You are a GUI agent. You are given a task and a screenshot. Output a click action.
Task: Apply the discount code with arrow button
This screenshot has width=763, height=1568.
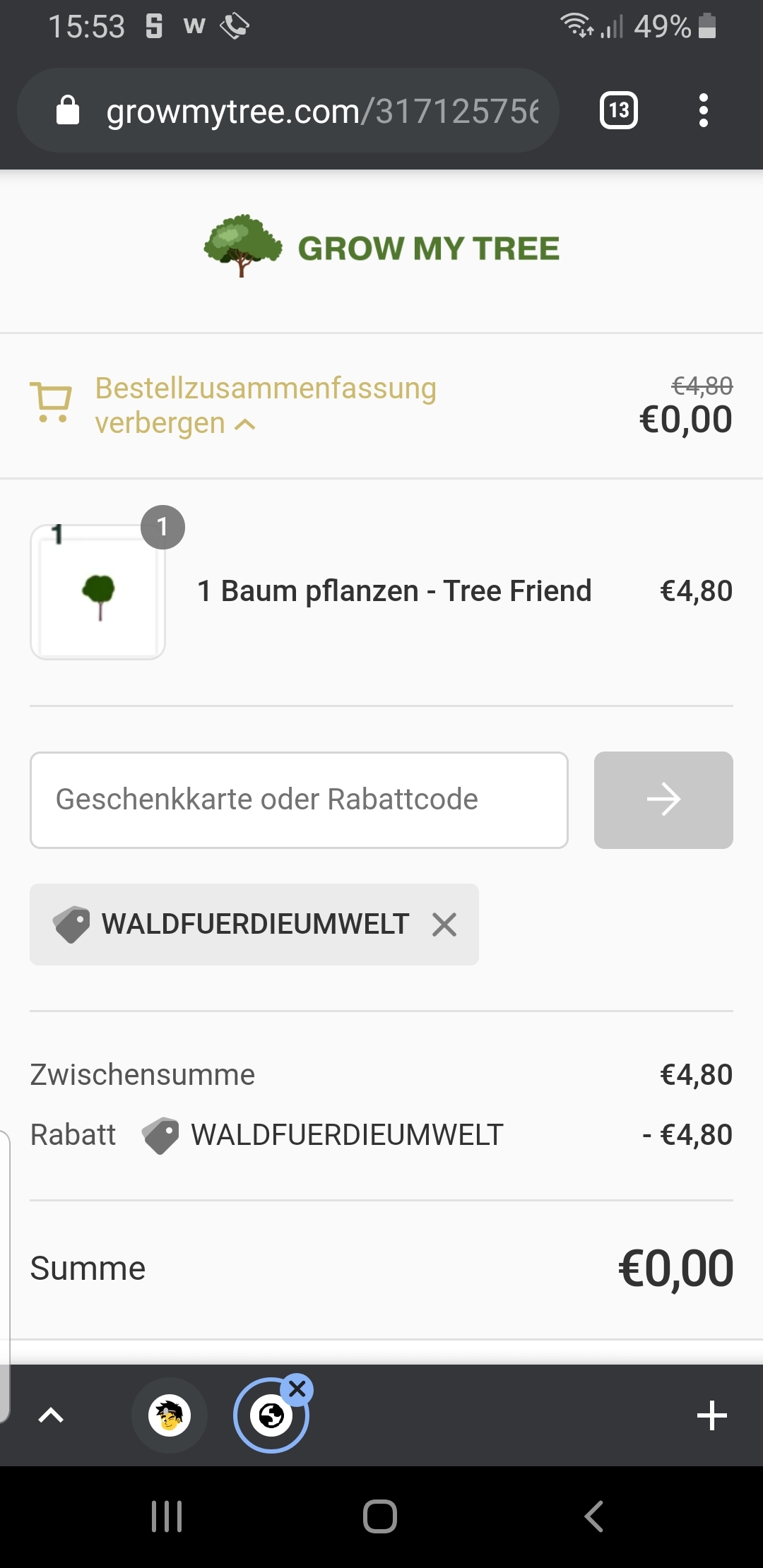pos(663,800)
